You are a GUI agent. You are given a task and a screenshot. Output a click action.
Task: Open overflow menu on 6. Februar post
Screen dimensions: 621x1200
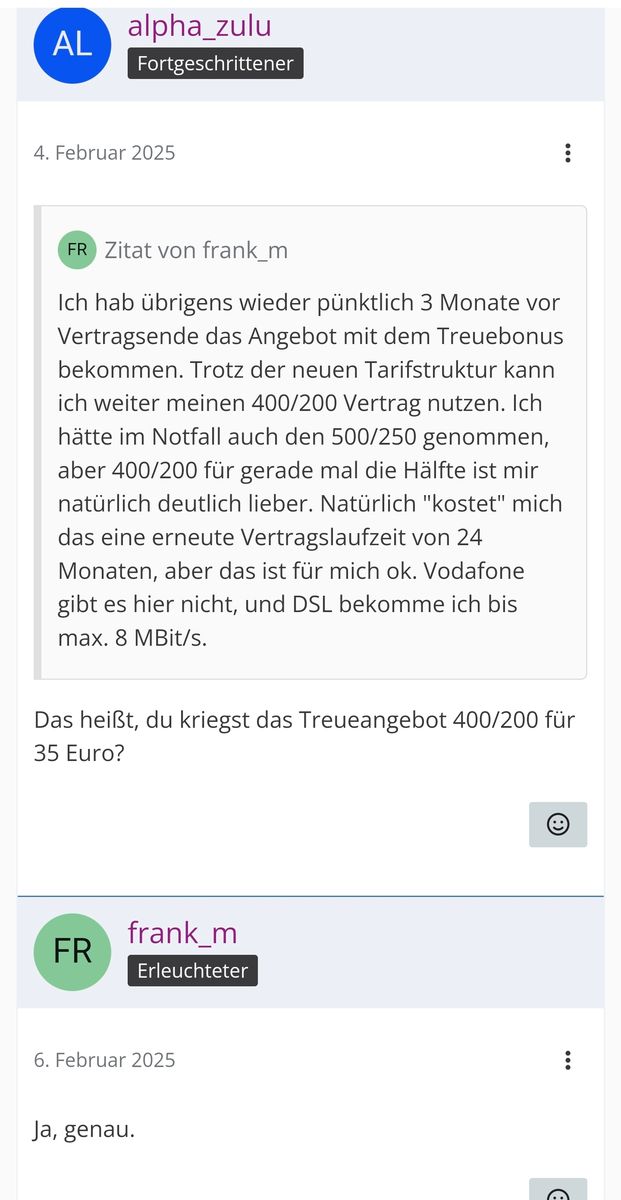[567, 1060]
